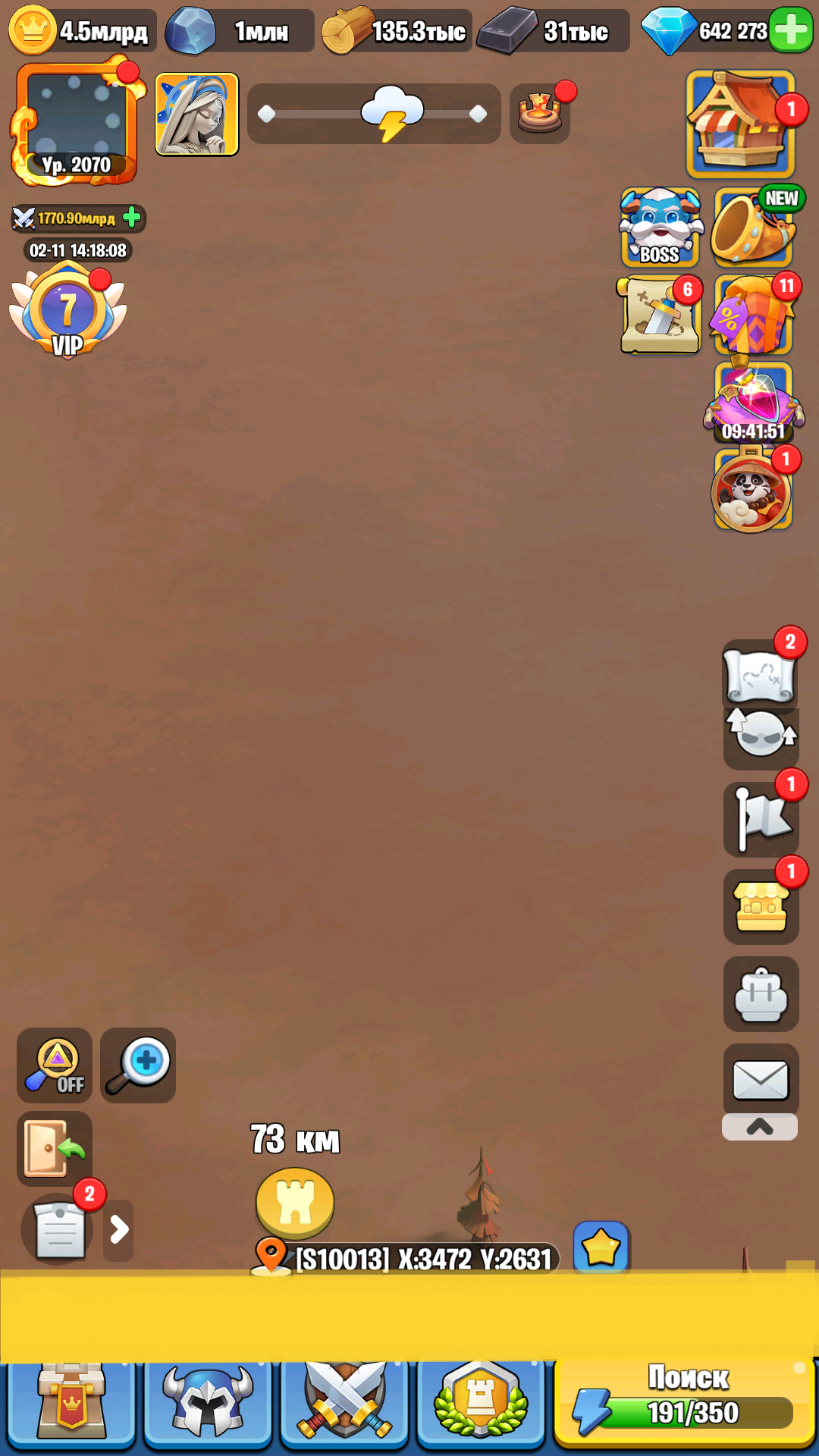Image resolution: width=819 pixels, height=1456 pixels.
Task: Open the VIP 7 badge
Action: point(68,312)
